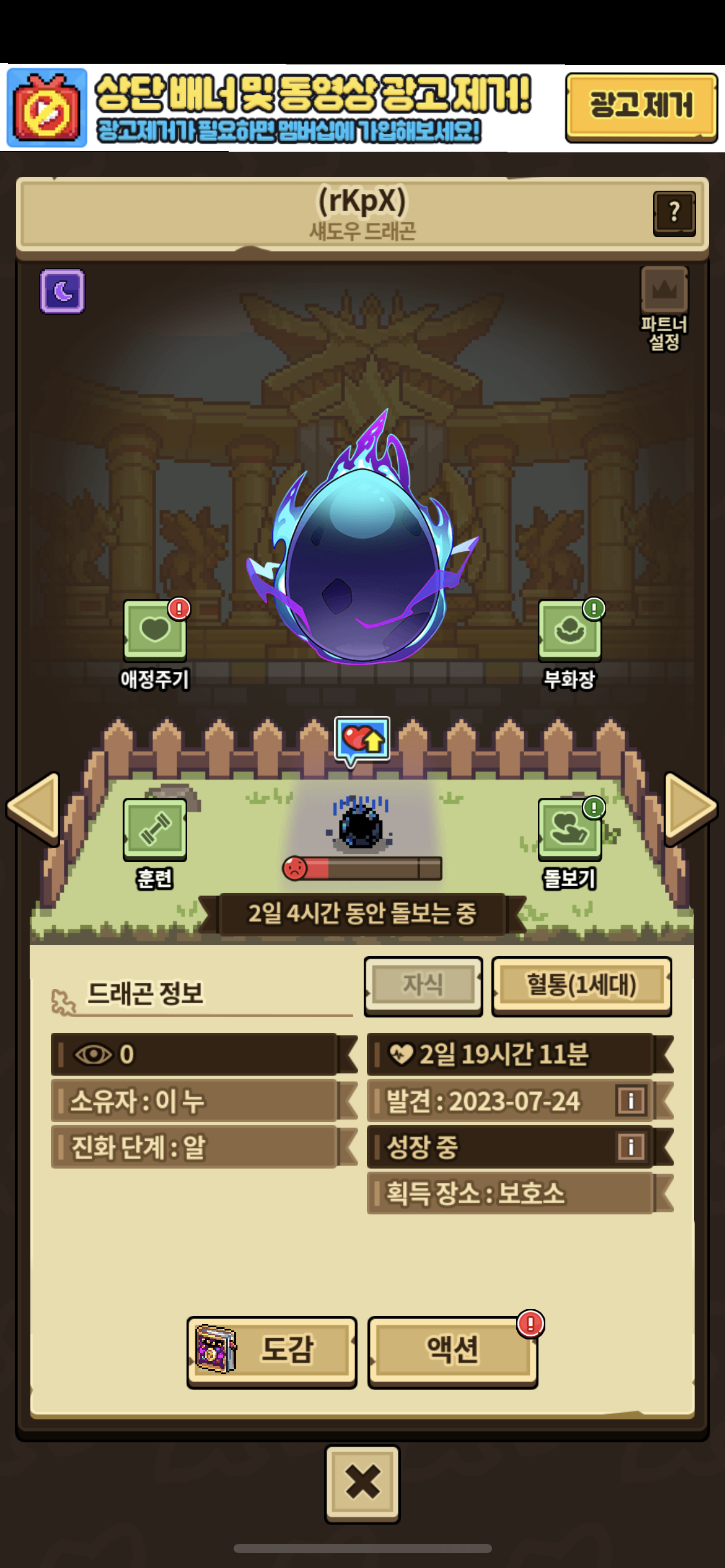Open the 도감 encyclopedia button
The height and width of the screenshot is (1568, 725).
click(x=272, y=1352)
